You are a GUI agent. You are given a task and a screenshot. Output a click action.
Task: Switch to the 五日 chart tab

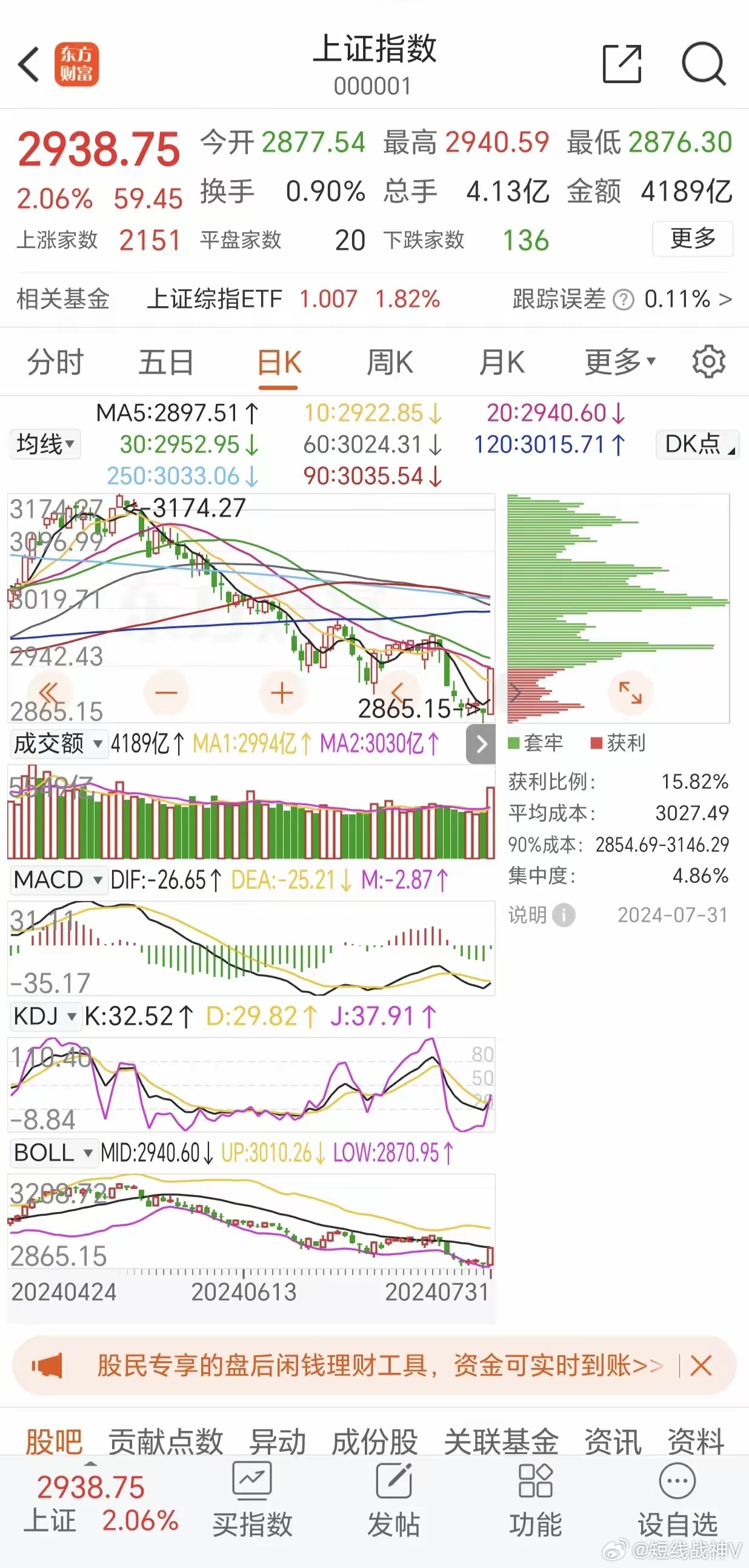coord(165,363)
